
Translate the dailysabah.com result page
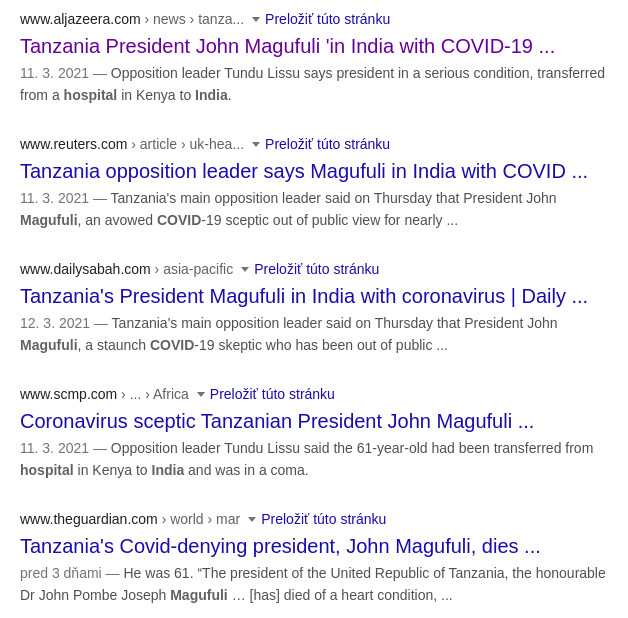pos(316,269)
